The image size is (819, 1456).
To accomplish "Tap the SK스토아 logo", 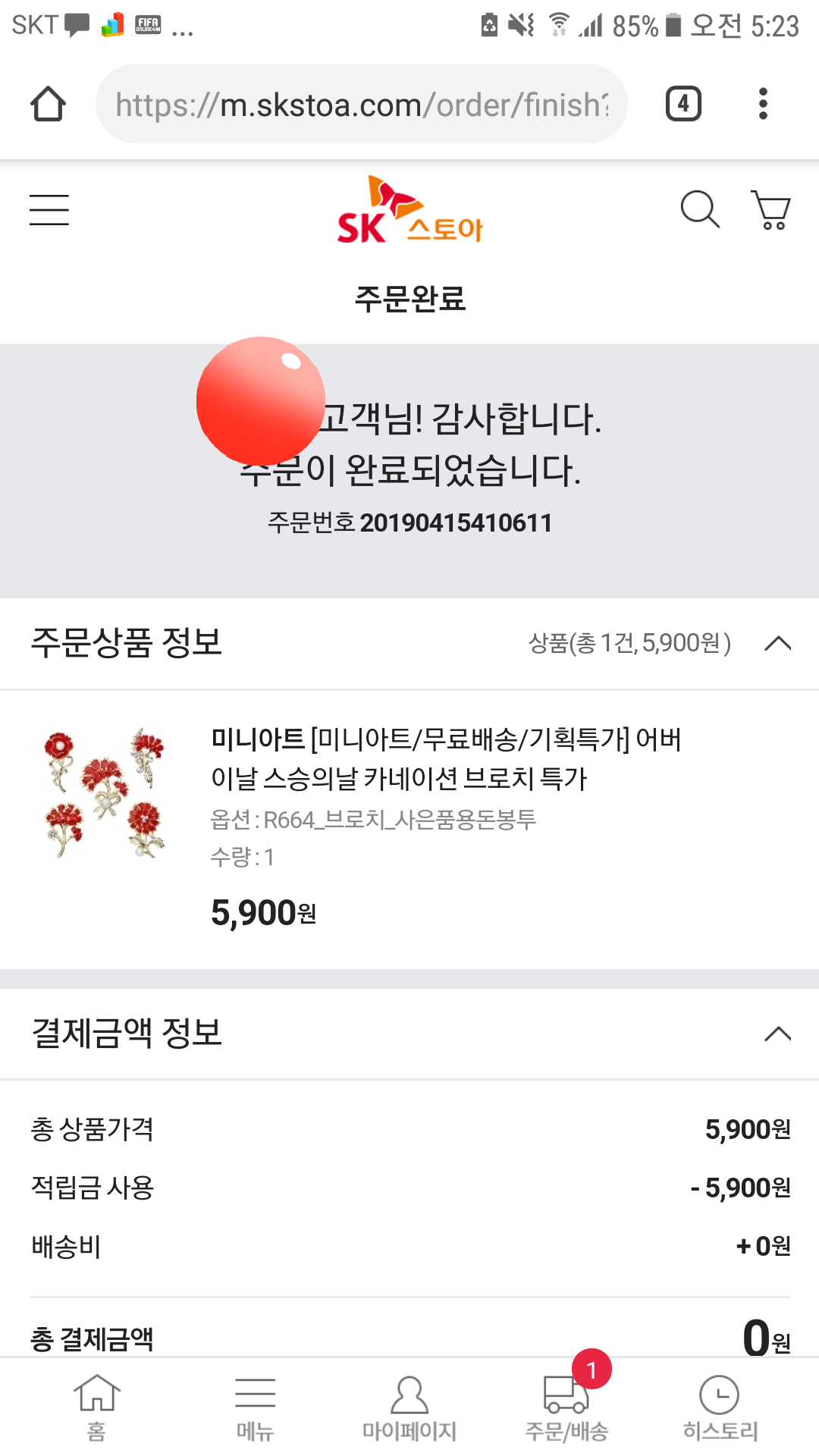I will click(409, 210).
